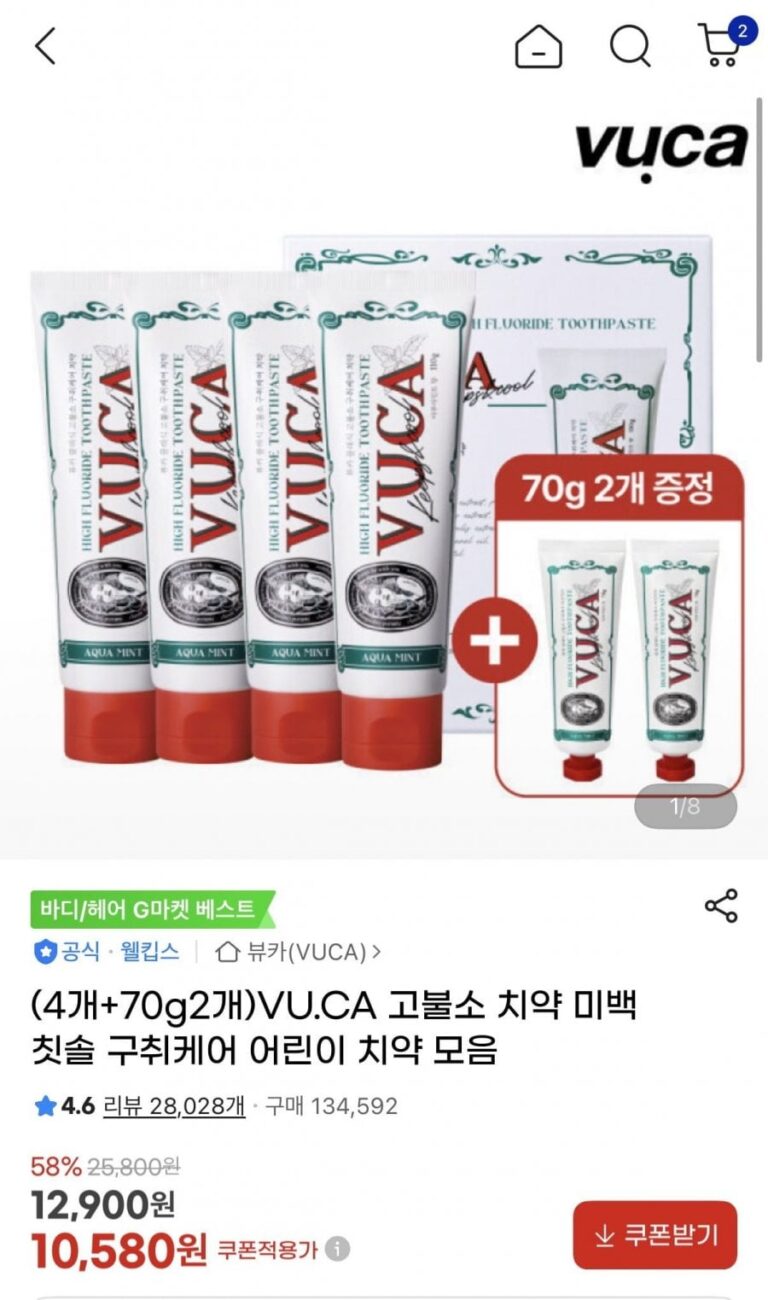Open the 공식 · 웰킵스 official seller link
Image resolution: width=768 pixels, height=1300 pixels.
(x=107, y=951)
